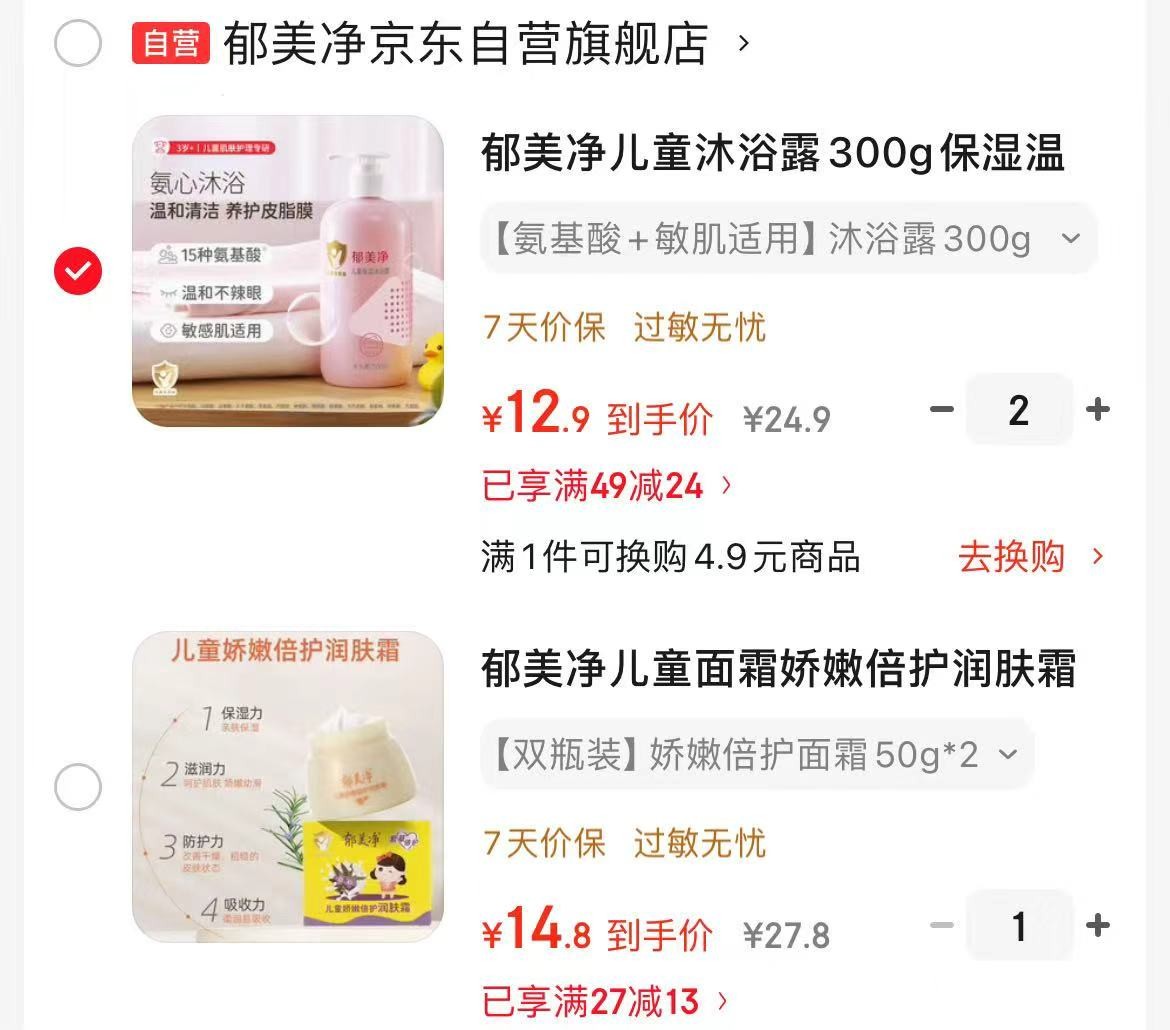The image size is (1170, 1030).
Task: Open the 儿童娇嫩倍护润肤霜 product image
Action: coord(288,787)
